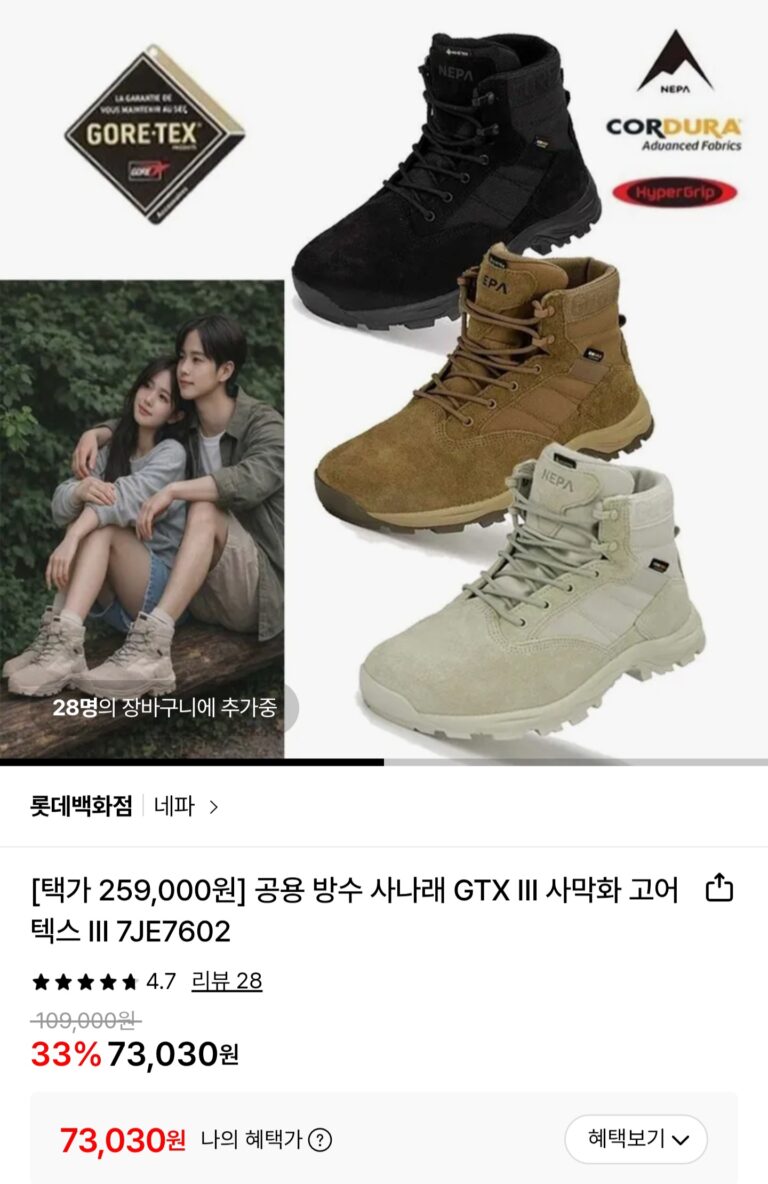Expand the 혜택보기 dropdown

coord(636,1139)
